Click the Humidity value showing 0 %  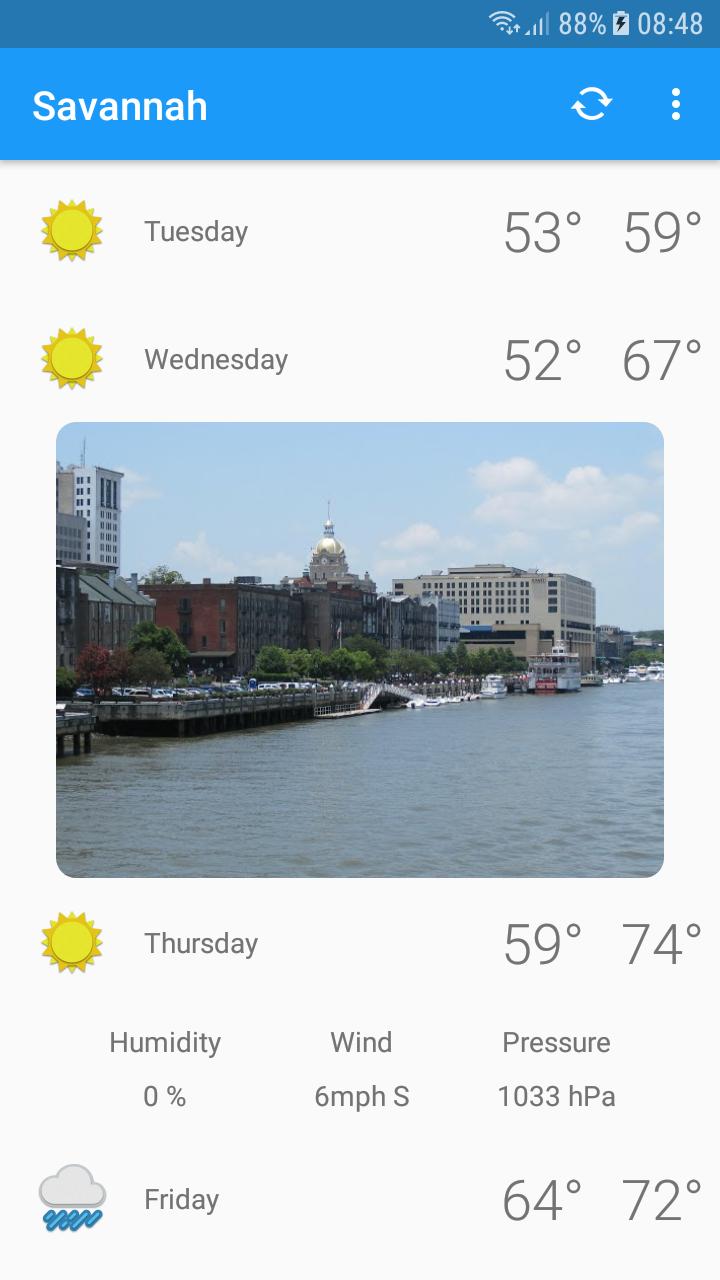point(166,1096)
